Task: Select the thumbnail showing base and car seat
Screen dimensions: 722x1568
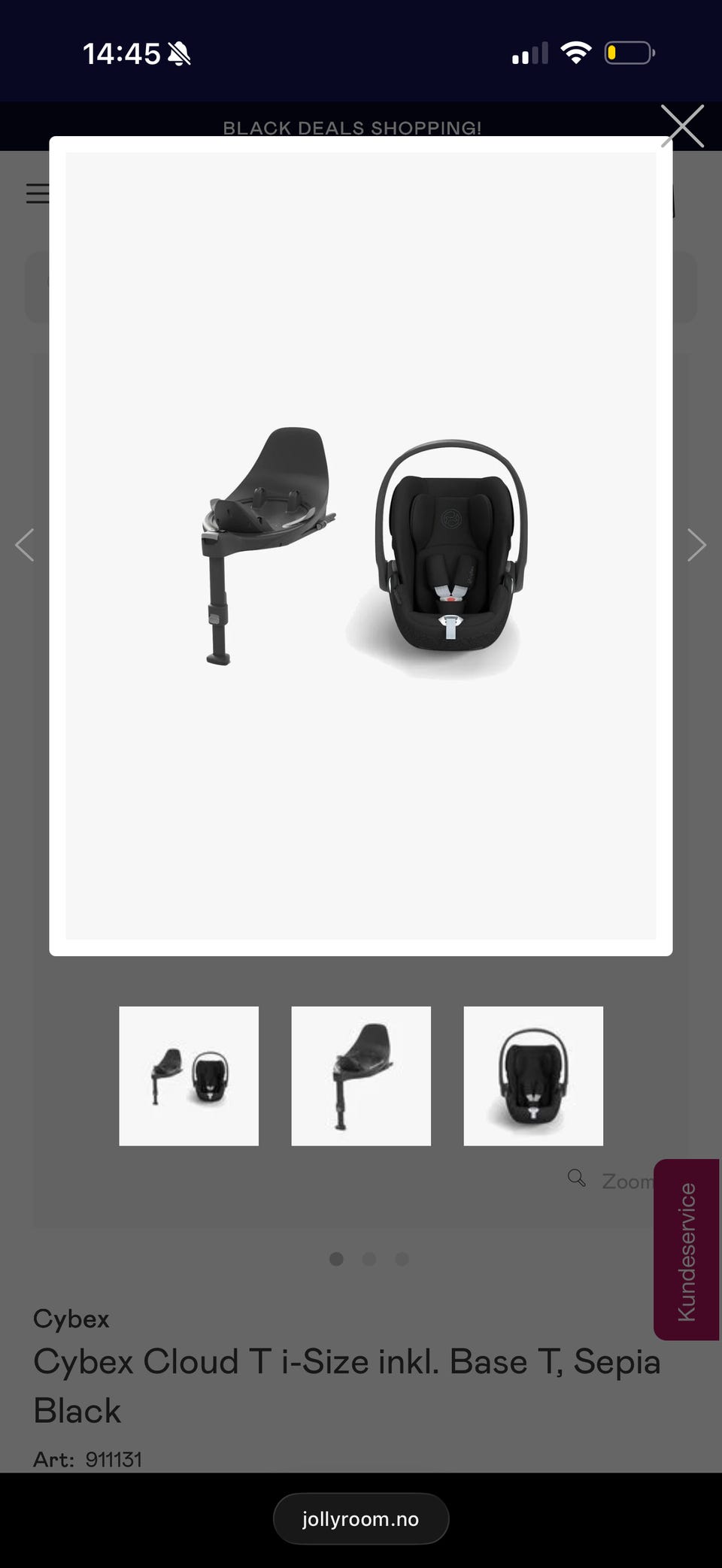Action: [x=189, y=1076]
